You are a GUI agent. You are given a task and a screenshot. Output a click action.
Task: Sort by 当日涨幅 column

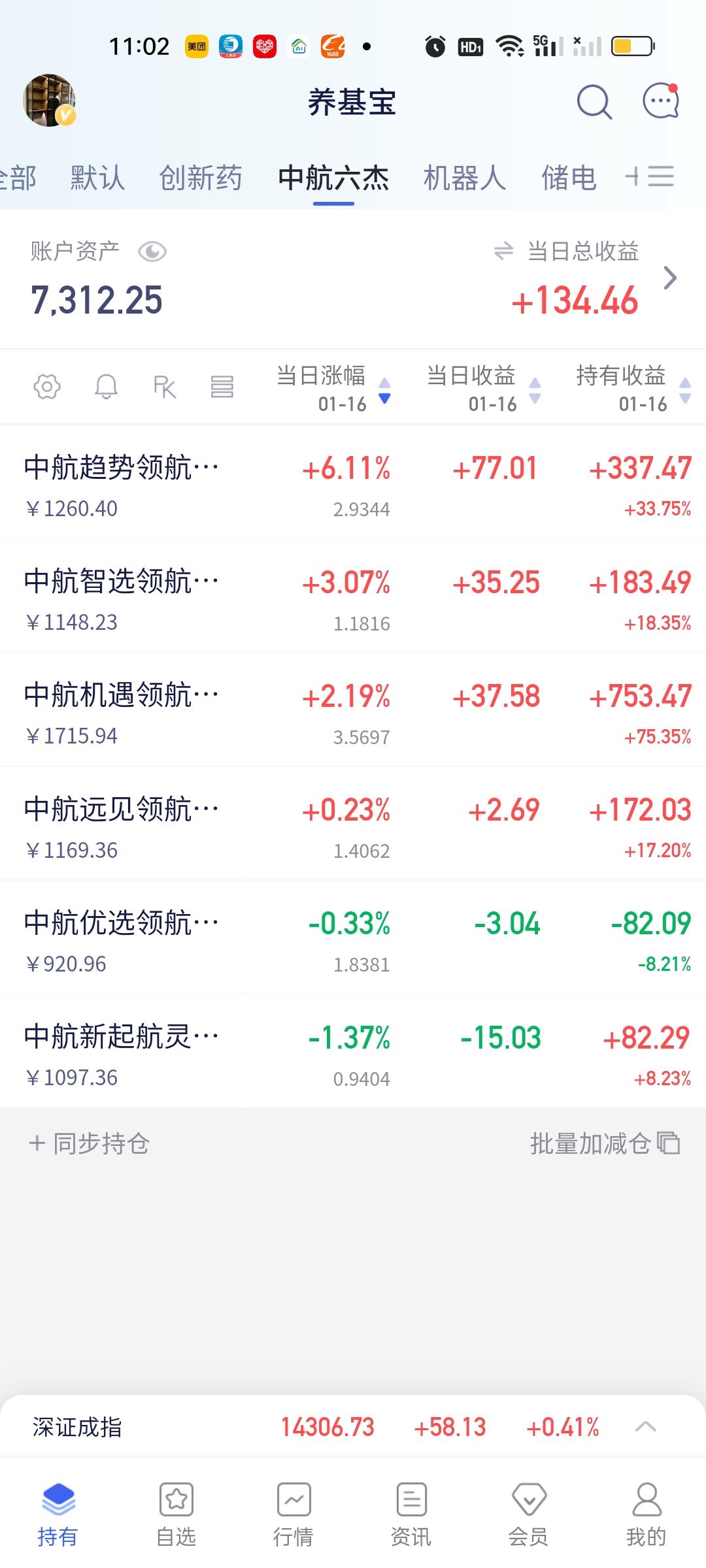point(333,388)
